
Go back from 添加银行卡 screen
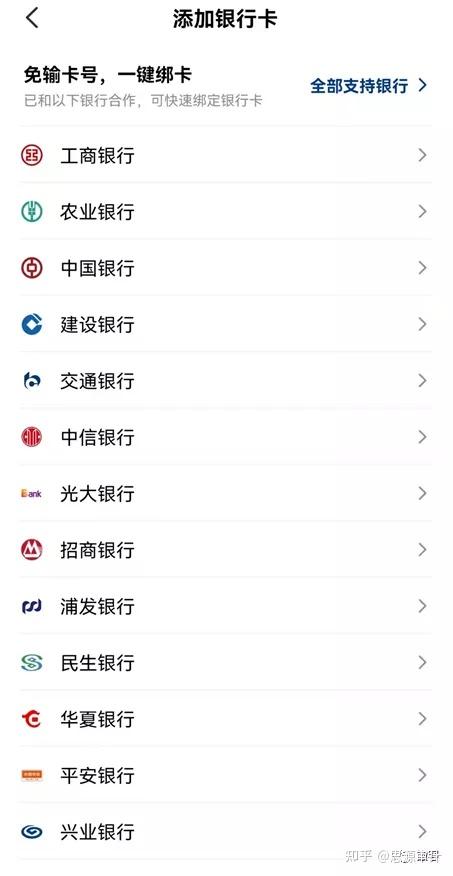pyautogui.click(x=32, y=18)
